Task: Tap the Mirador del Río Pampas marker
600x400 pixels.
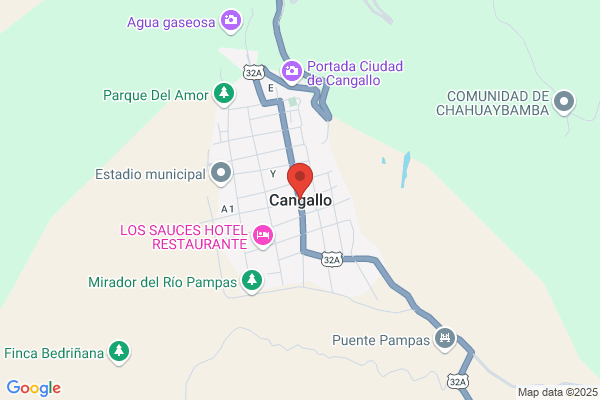Action: [x=252, y=282]
